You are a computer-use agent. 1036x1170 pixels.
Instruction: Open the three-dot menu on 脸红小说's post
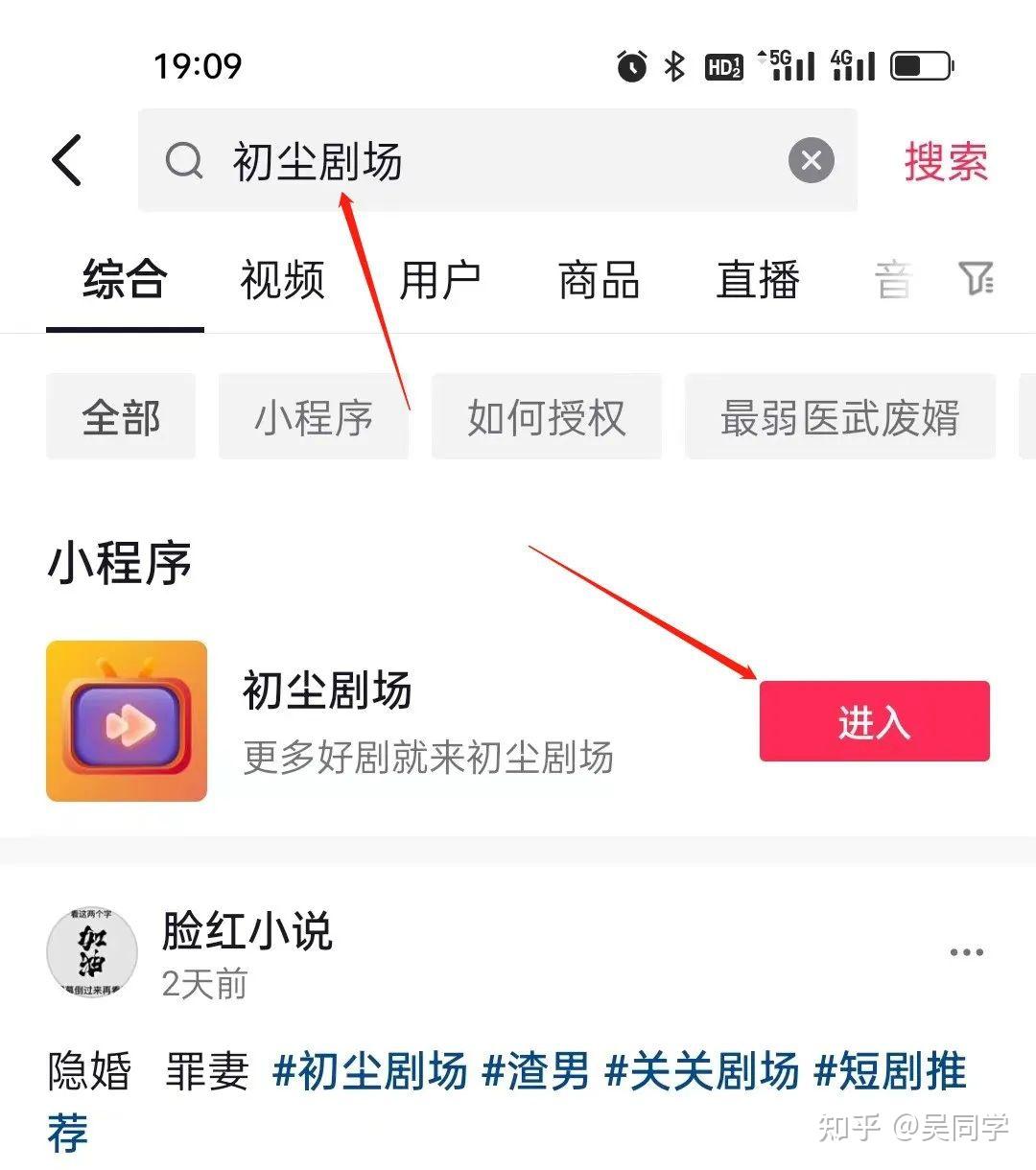tap(966, 952)
